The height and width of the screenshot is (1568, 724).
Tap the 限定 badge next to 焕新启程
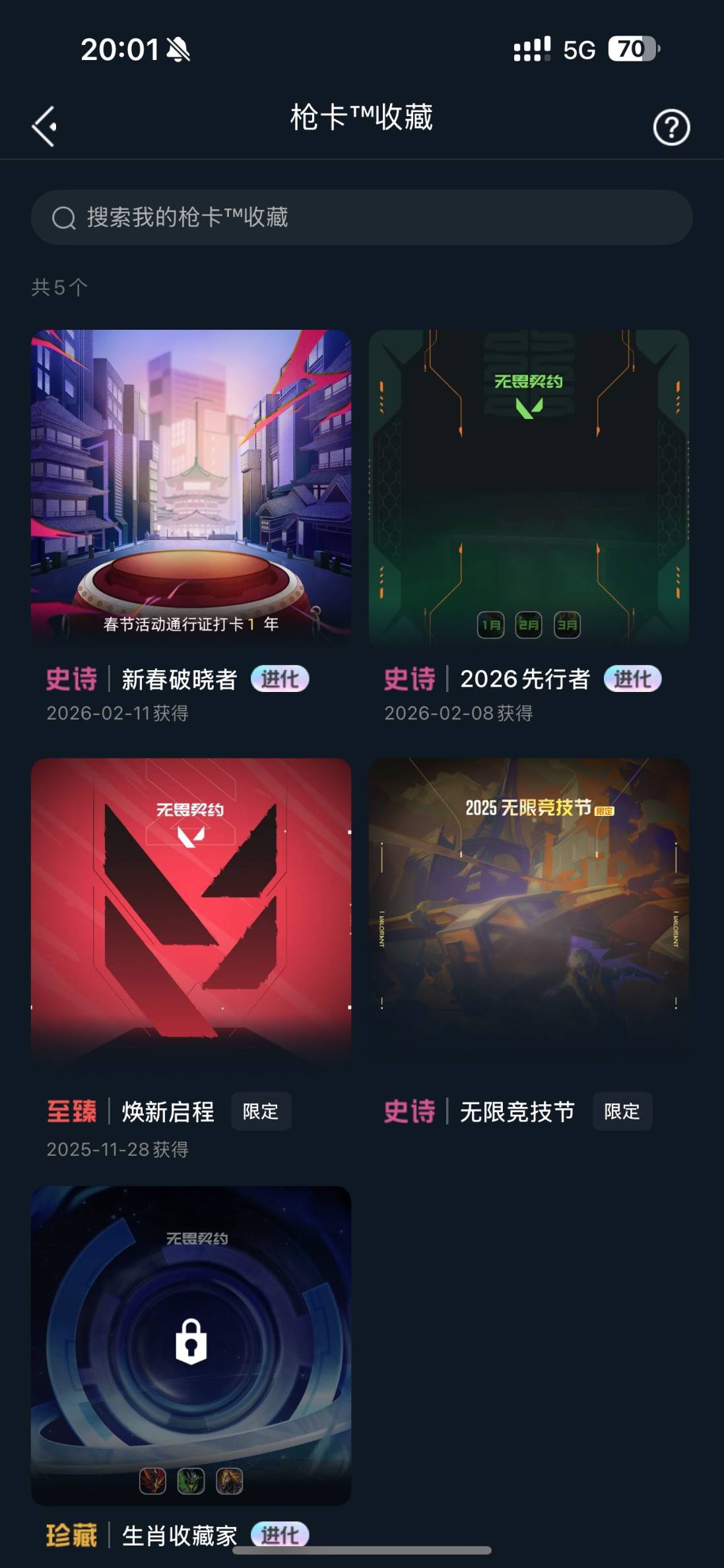[x=261, y=1112]
